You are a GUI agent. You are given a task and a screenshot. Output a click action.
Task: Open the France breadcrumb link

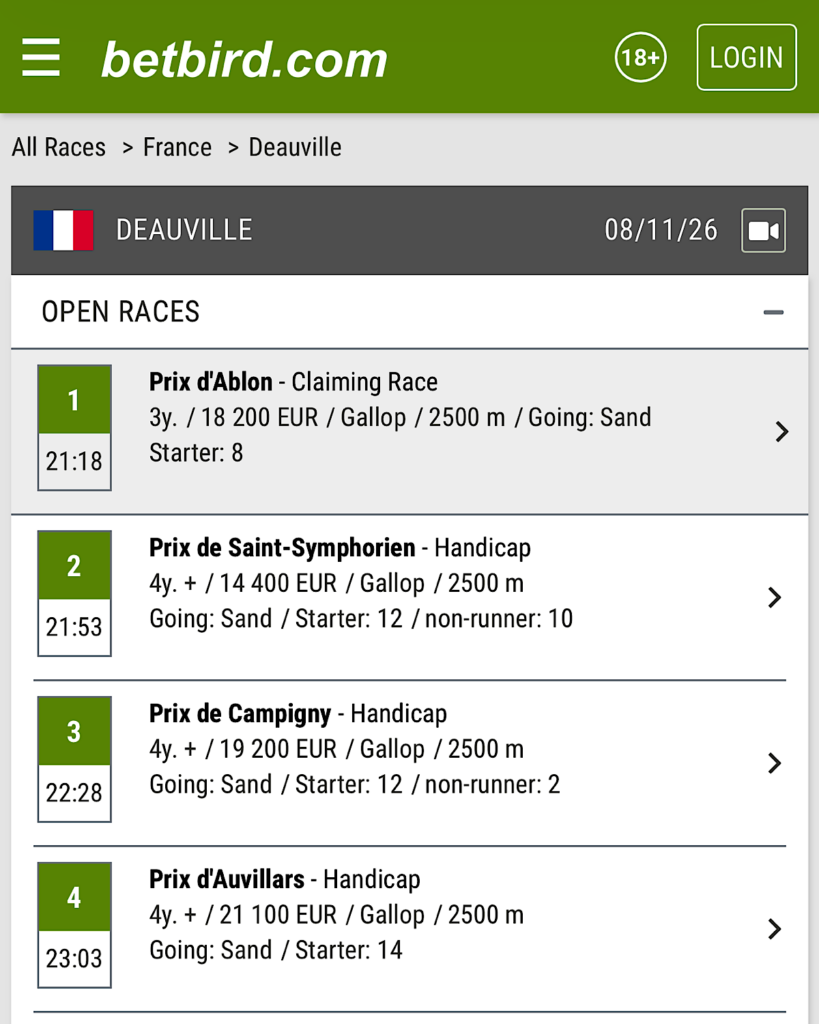pos(177,148)
